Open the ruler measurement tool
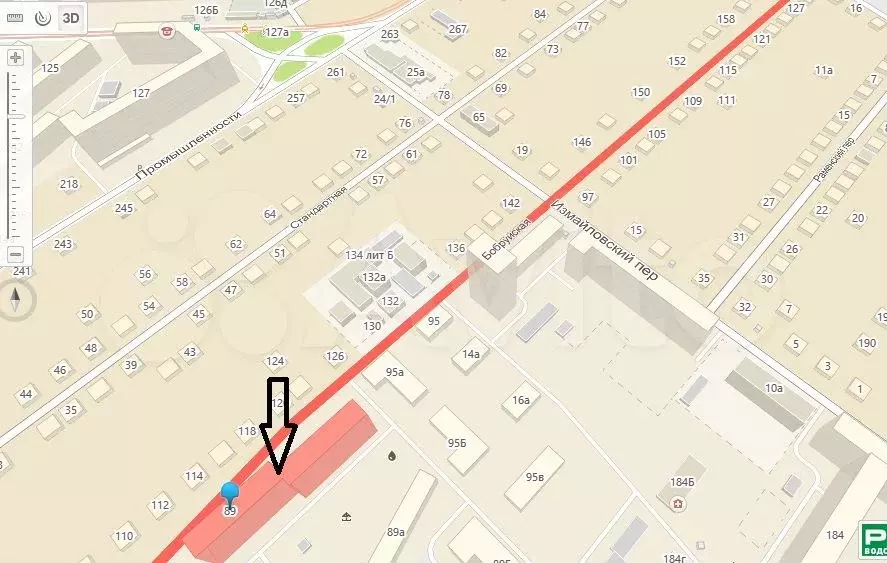 click(15, 17)
